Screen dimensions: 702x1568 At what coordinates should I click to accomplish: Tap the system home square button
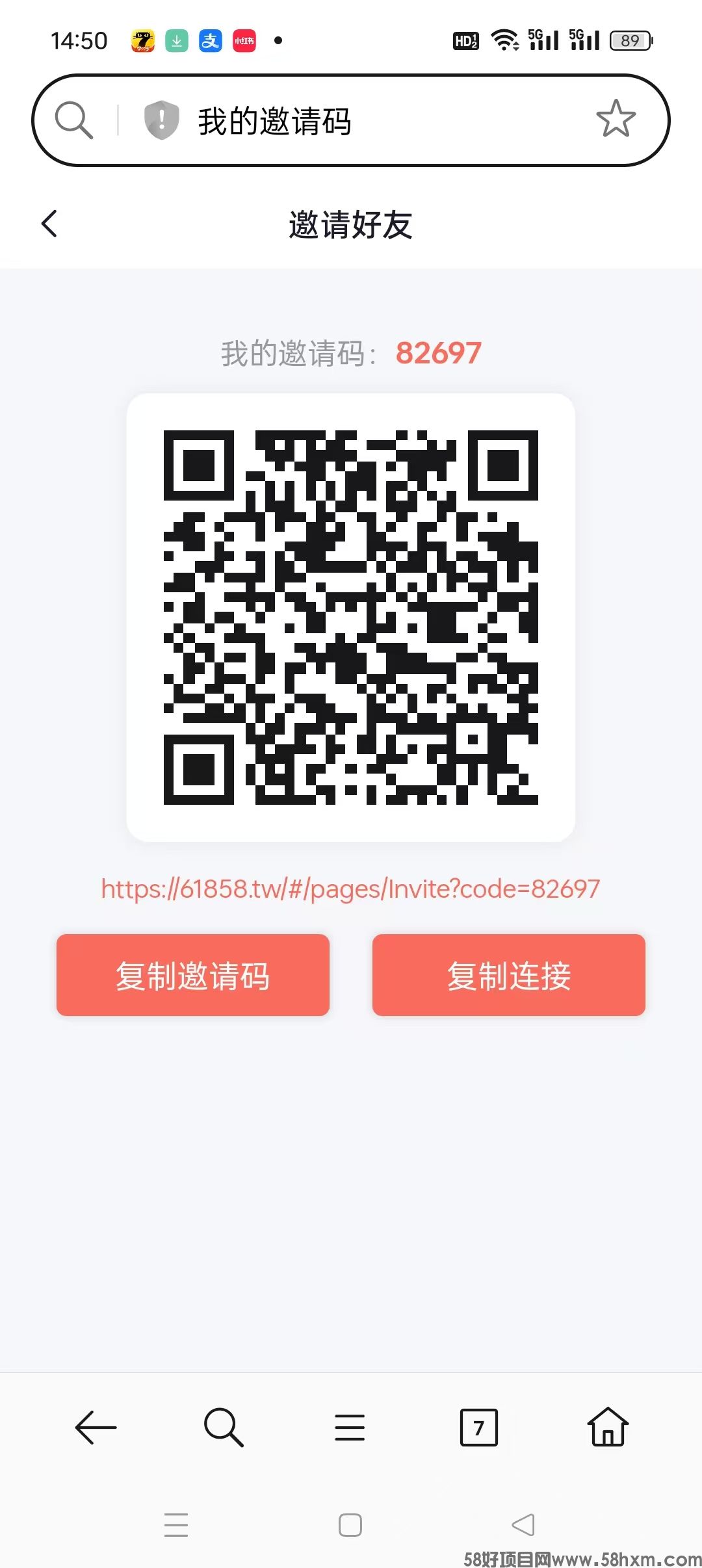coord(350,1525)
